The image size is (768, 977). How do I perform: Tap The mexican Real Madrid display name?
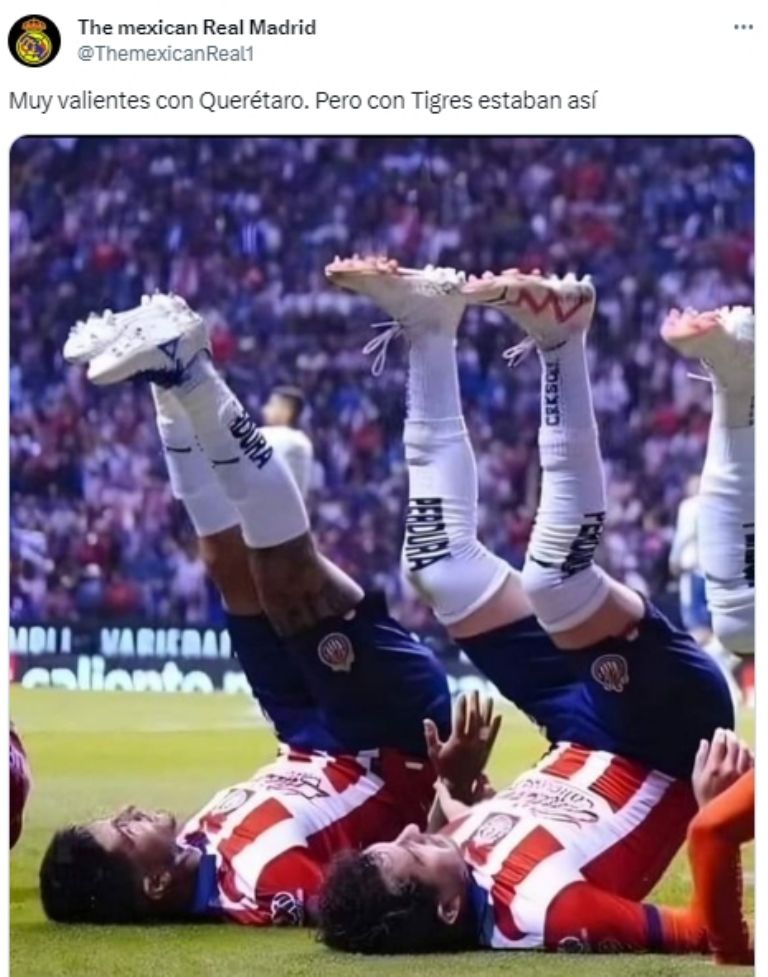197,28
